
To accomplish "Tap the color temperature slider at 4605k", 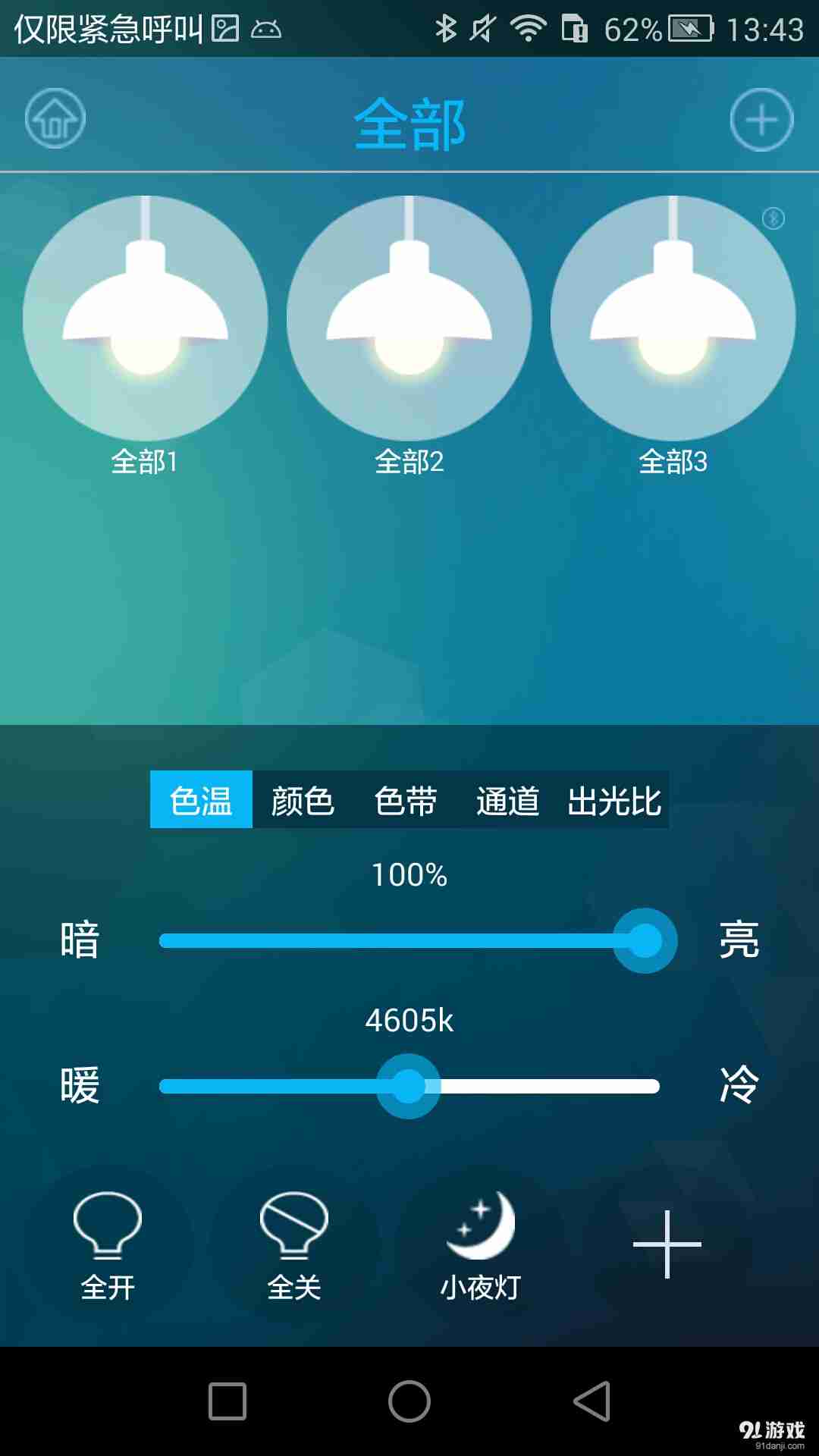I will pos(409,1087).
